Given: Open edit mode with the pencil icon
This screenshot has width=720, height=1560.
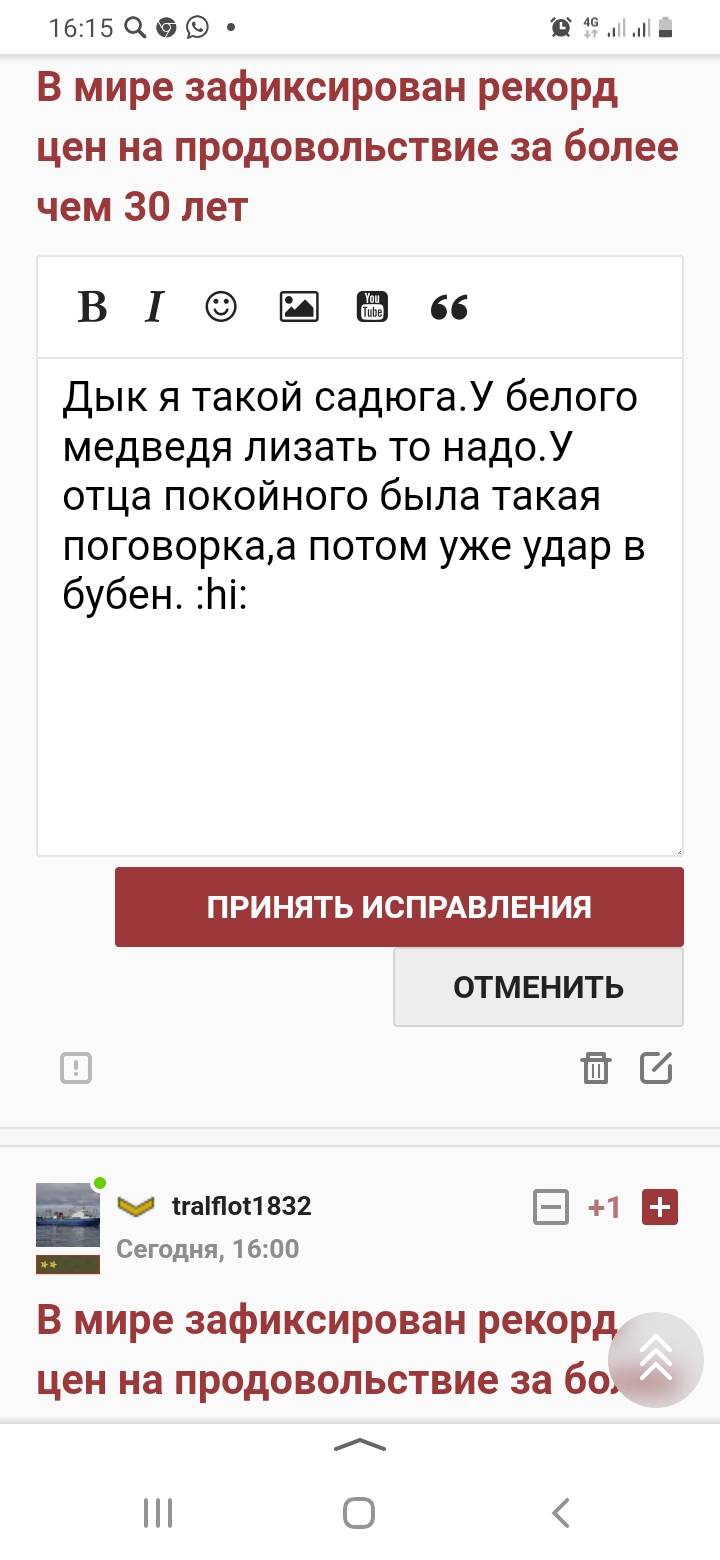Looking at the screenshot, I should [656, 1068].
